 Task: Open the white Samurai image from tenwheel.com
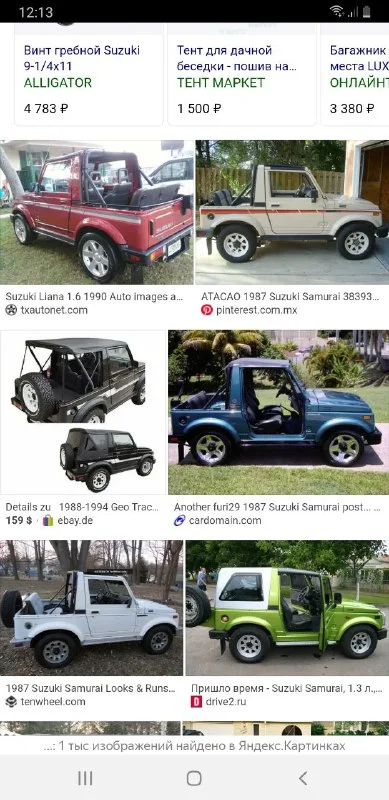point(91,608)
